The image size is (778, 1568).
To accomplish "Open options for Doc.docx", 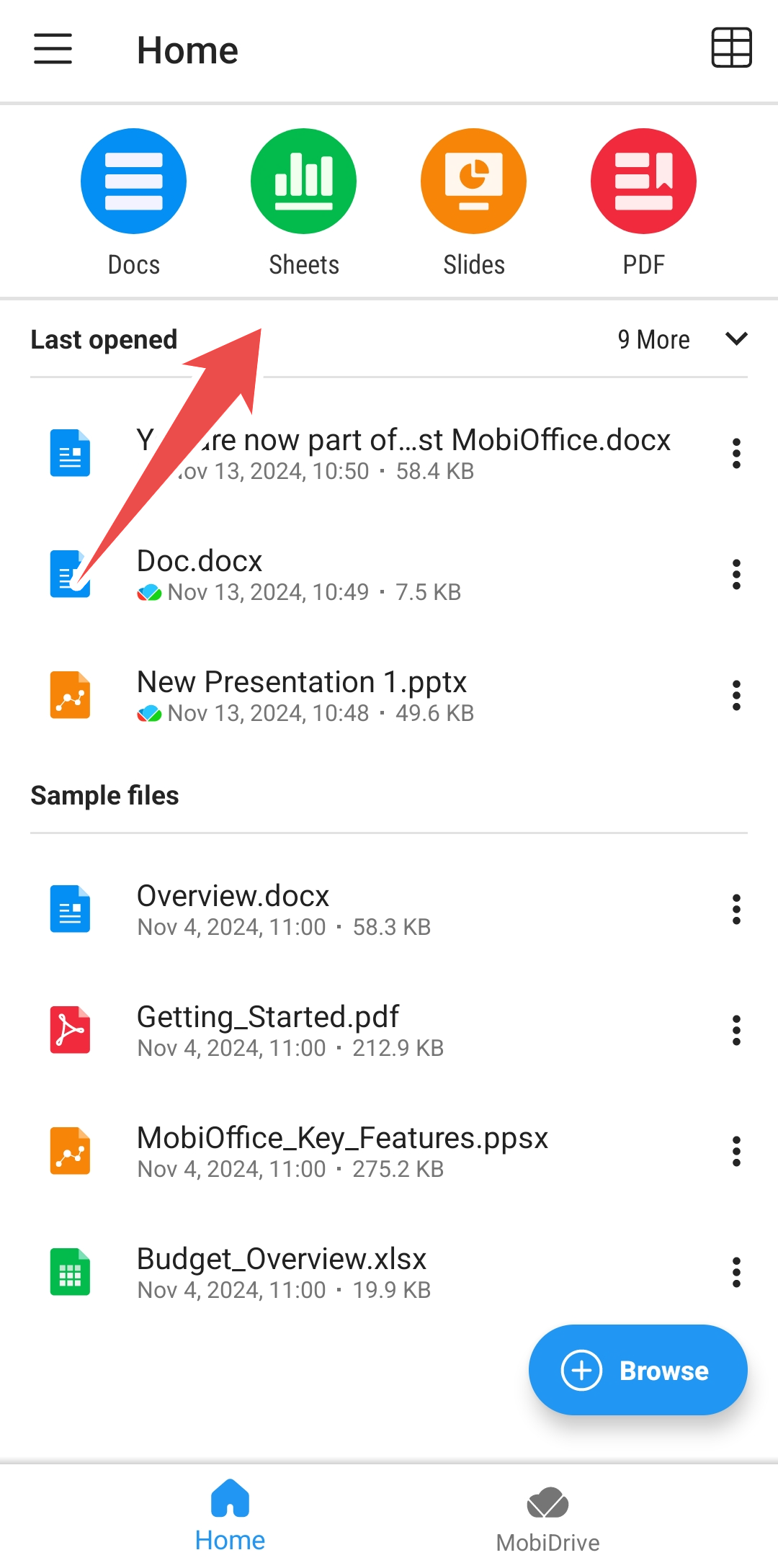I will pos(735,575).
